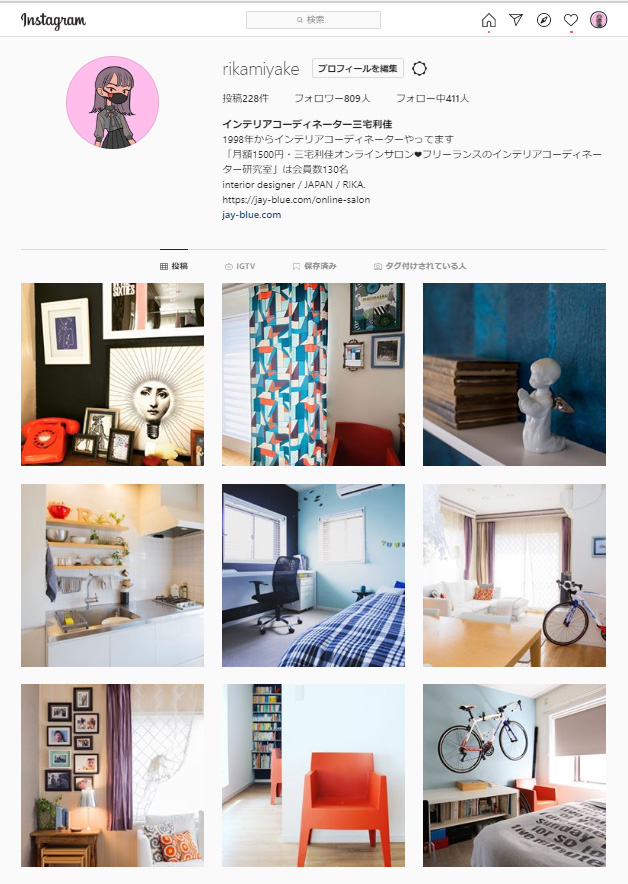Switch to the タグ付けされている人 tab

coord(419,266)
